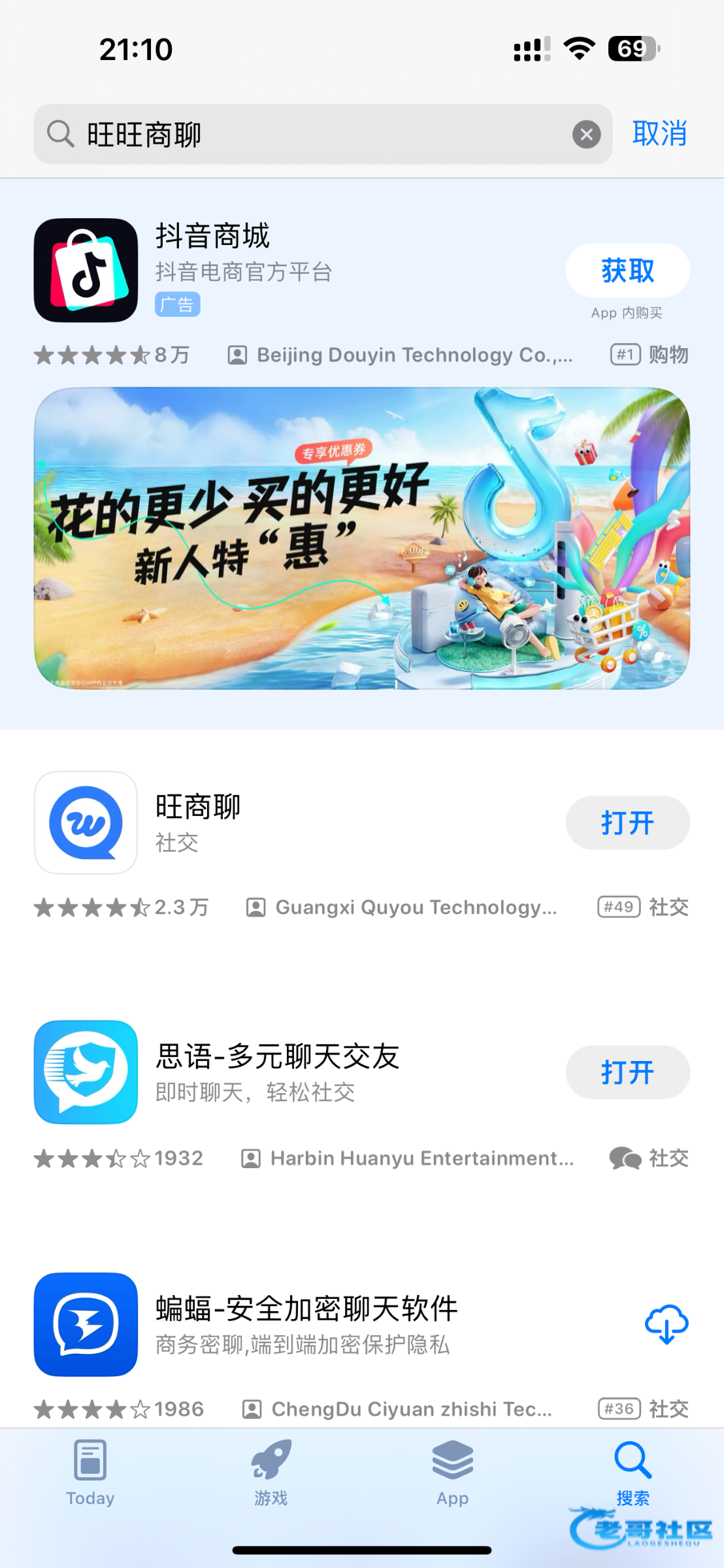Get the 抖音商城 app
The width and height of the screenshot is (724, 1568).
(x=627, y=270)
